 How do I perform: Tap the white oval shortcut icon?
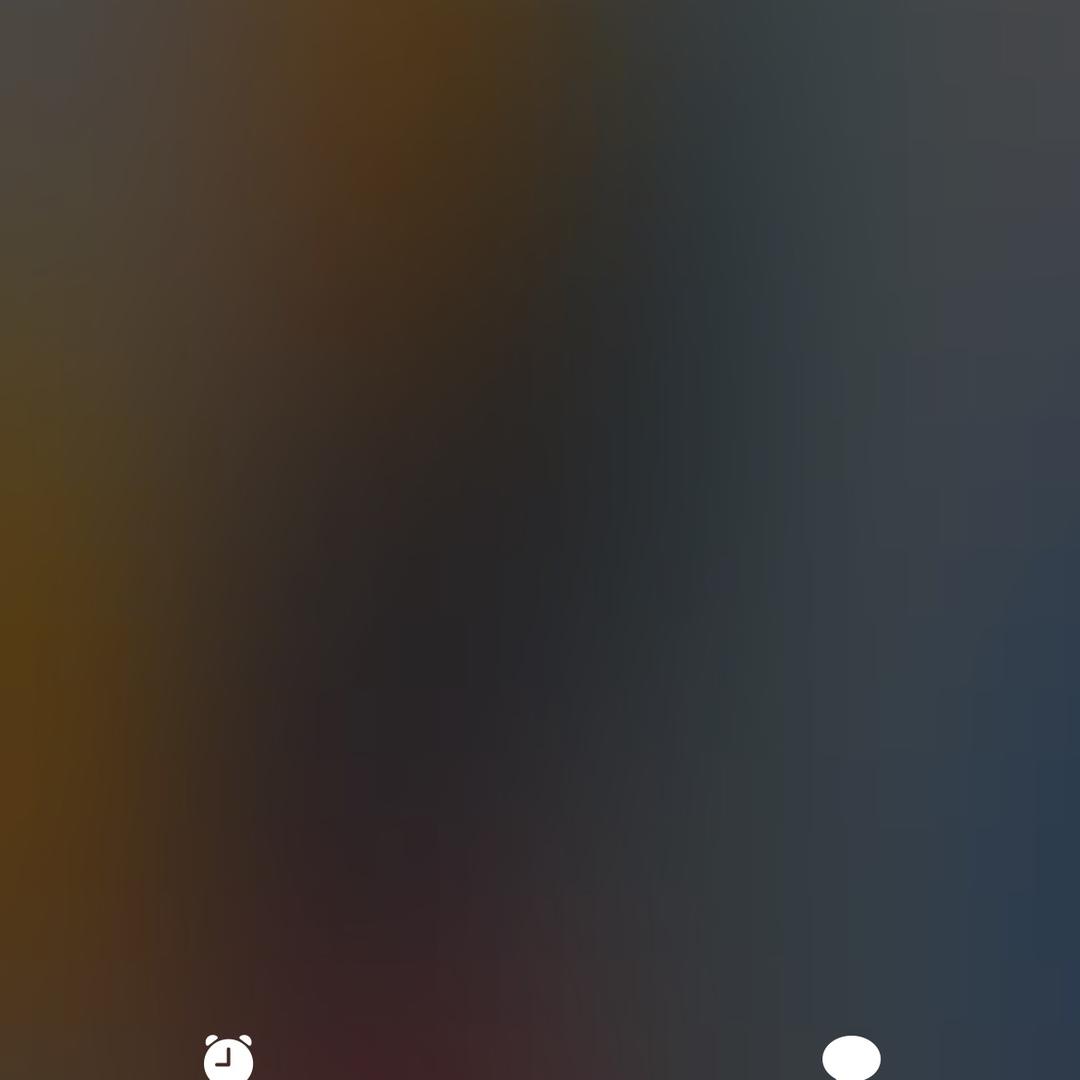pos(851,1058)
